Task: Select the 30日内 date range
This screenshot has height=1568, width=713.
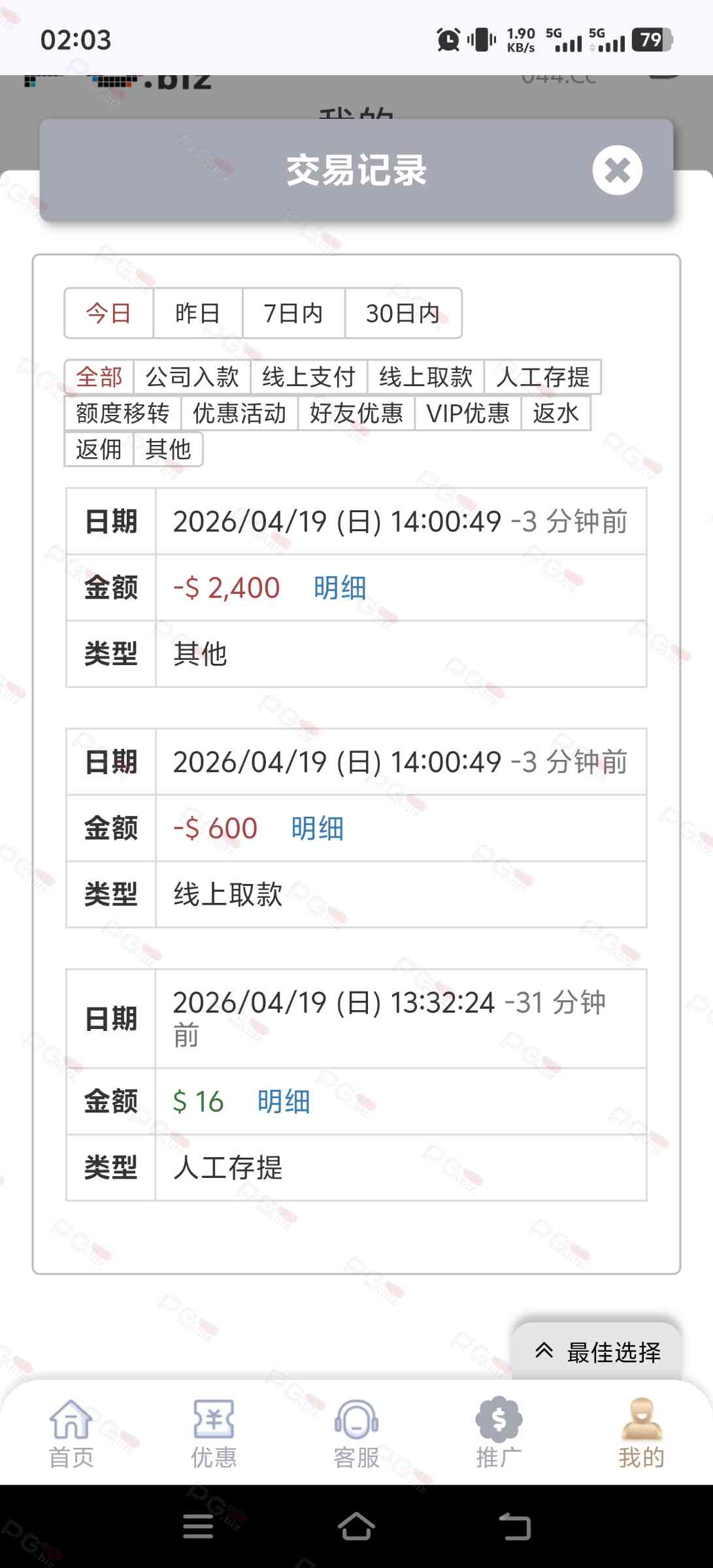Action: click(403, 314)
